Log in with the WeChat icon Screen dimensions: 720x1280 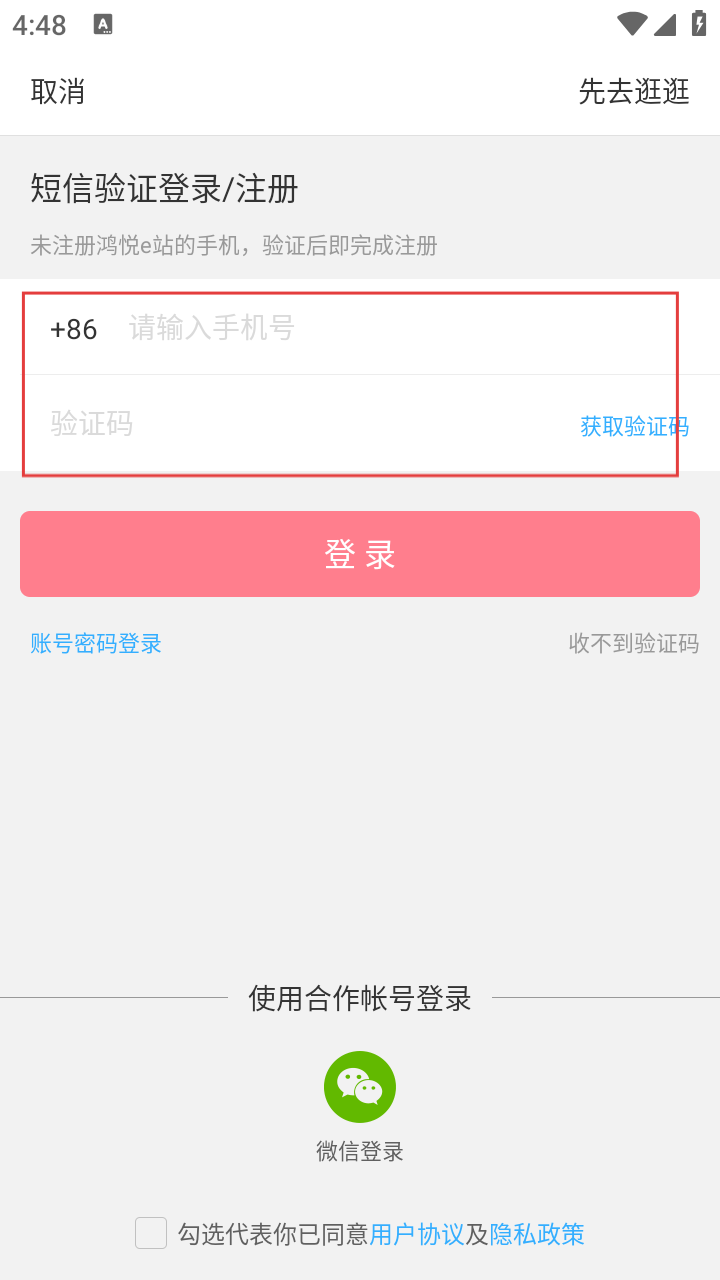(360, 1087)
